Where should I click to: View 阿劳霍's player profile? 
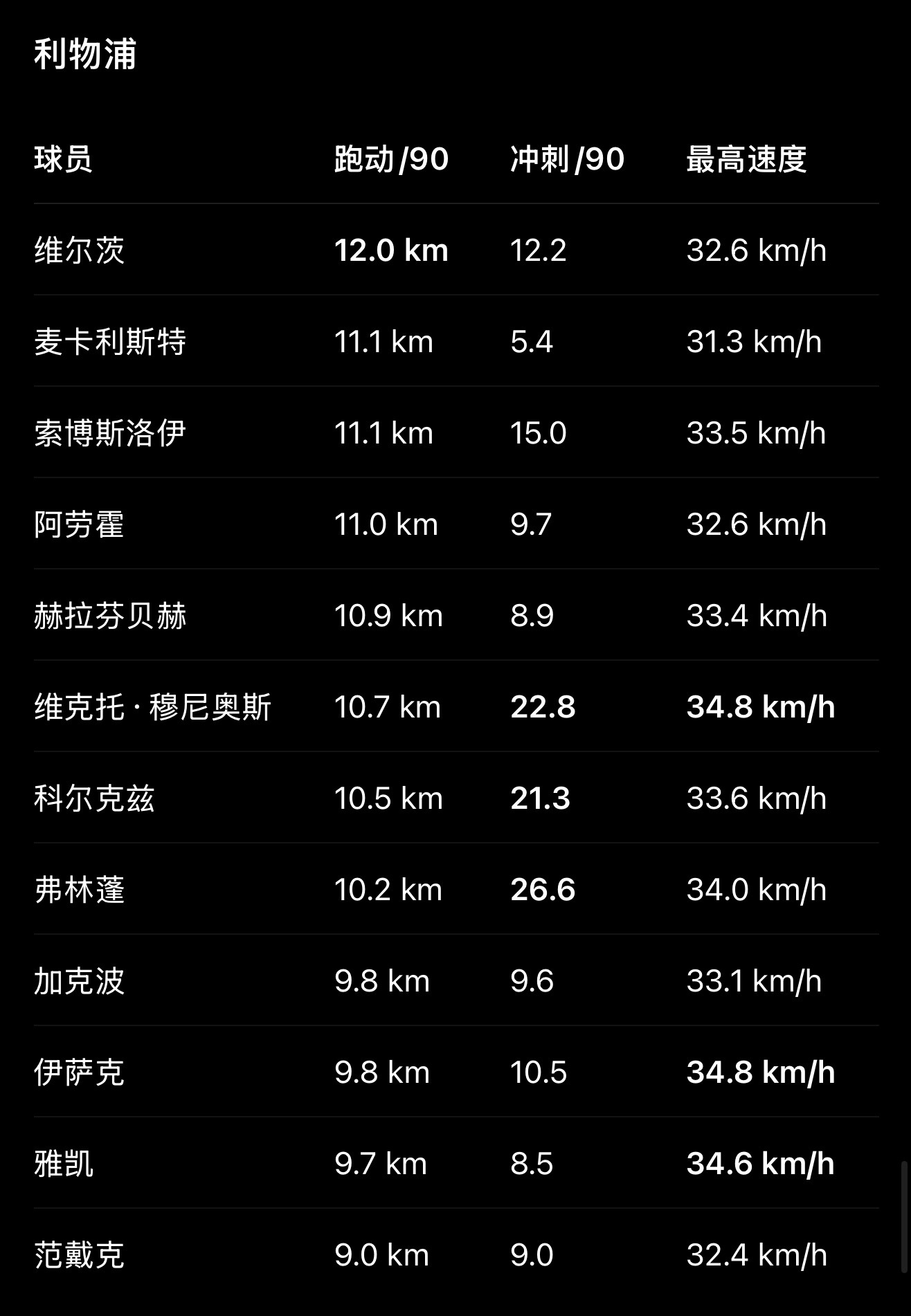point(455,524)
